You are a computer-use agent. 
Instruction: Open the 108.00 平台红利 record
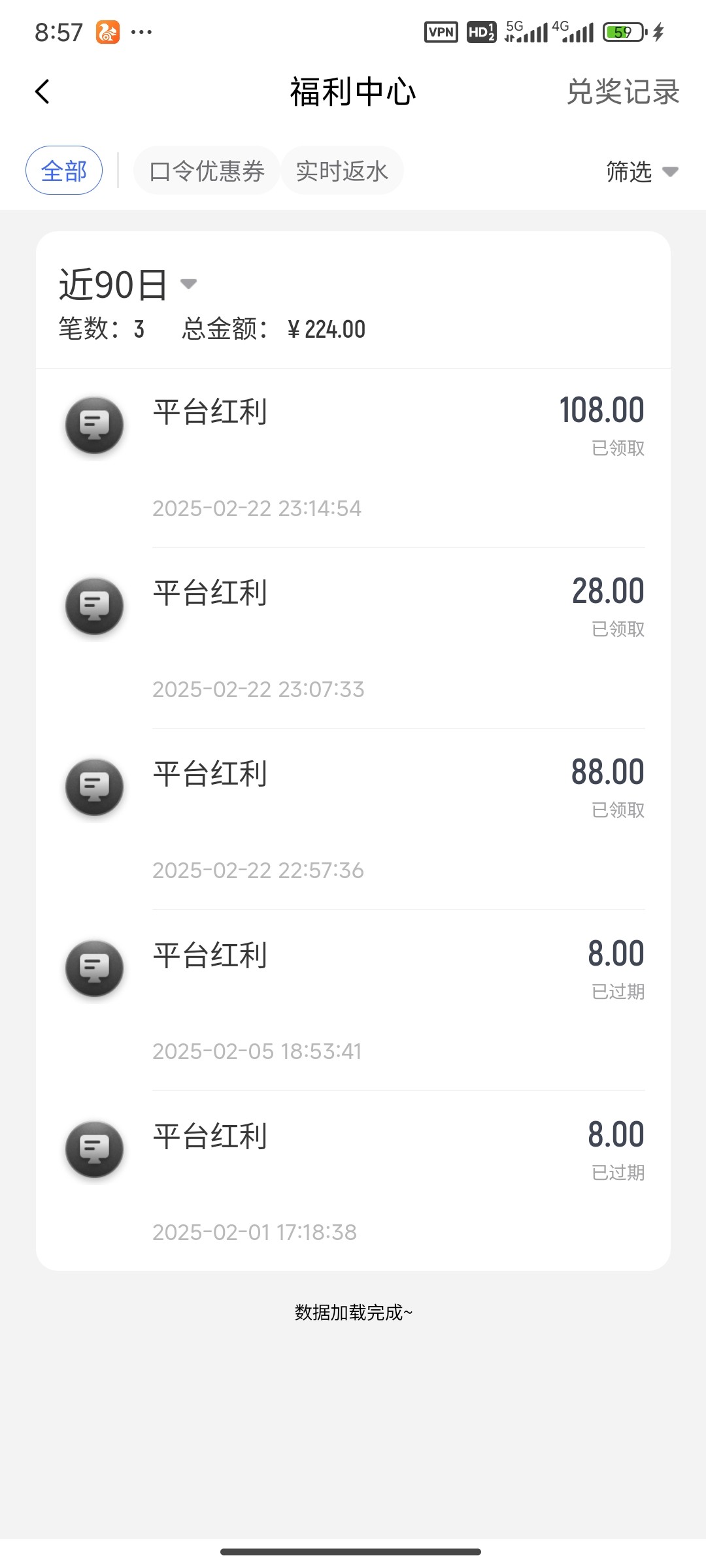(x=353, y=457)
